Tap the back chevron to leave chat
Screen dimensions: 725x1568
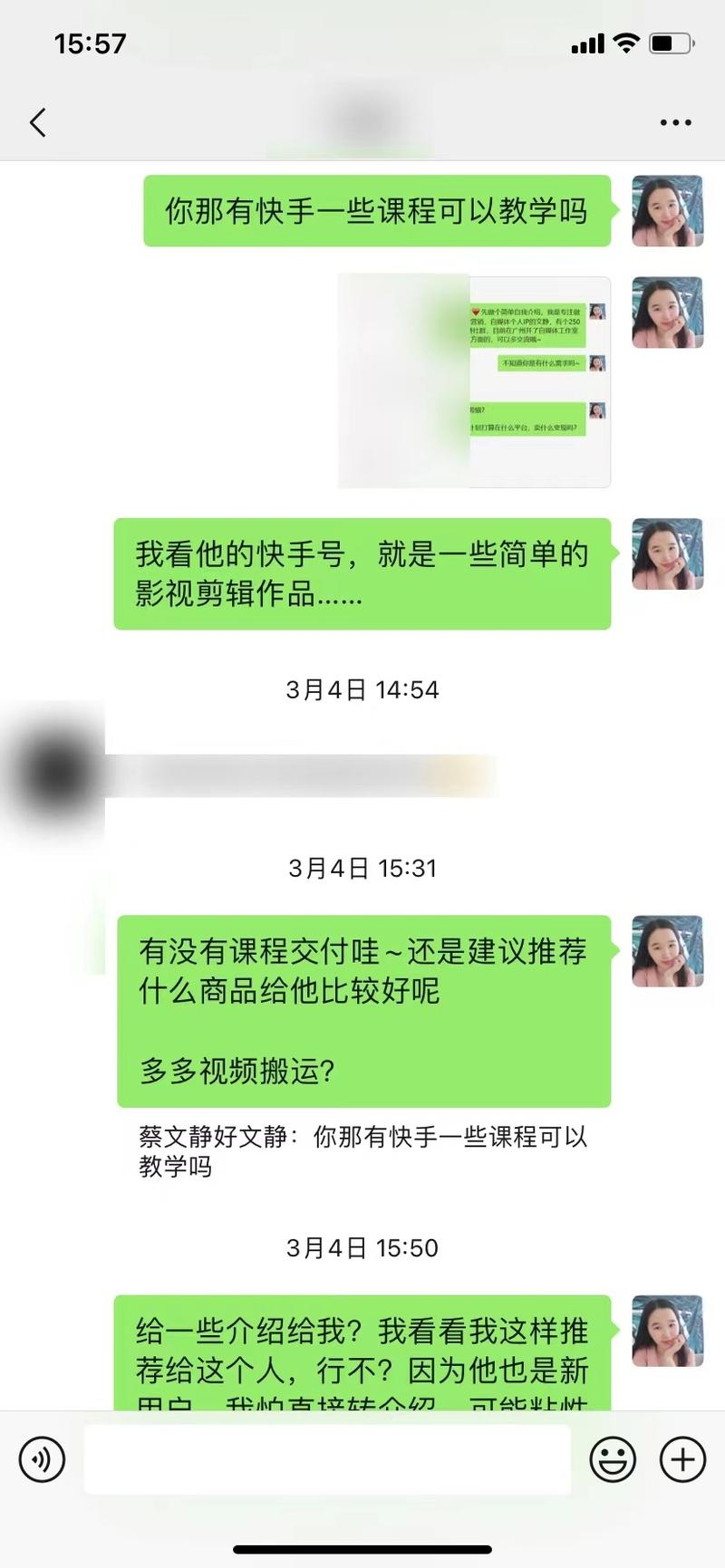[x=37, y=121]
